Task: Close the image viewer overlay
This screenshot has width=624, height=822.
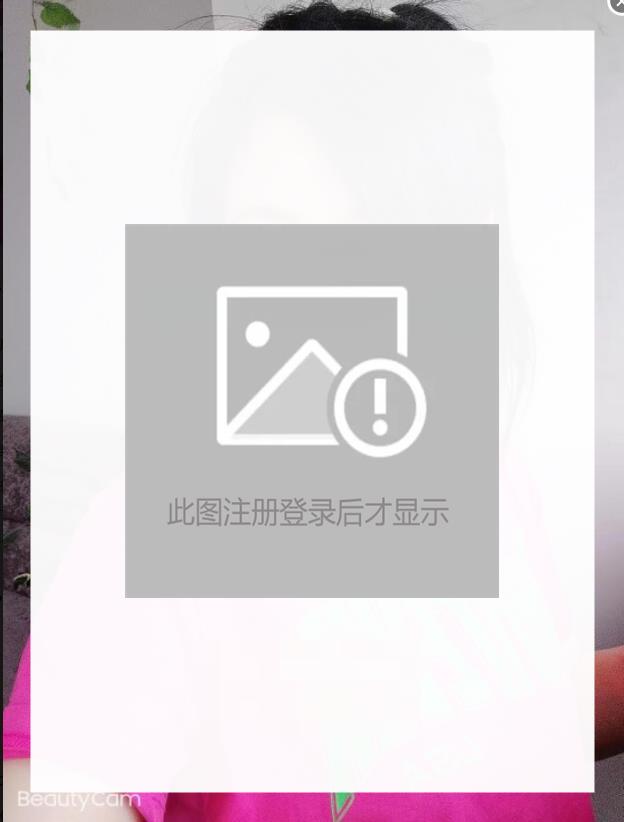Action: pyautogui.click(x=618, y=5)
